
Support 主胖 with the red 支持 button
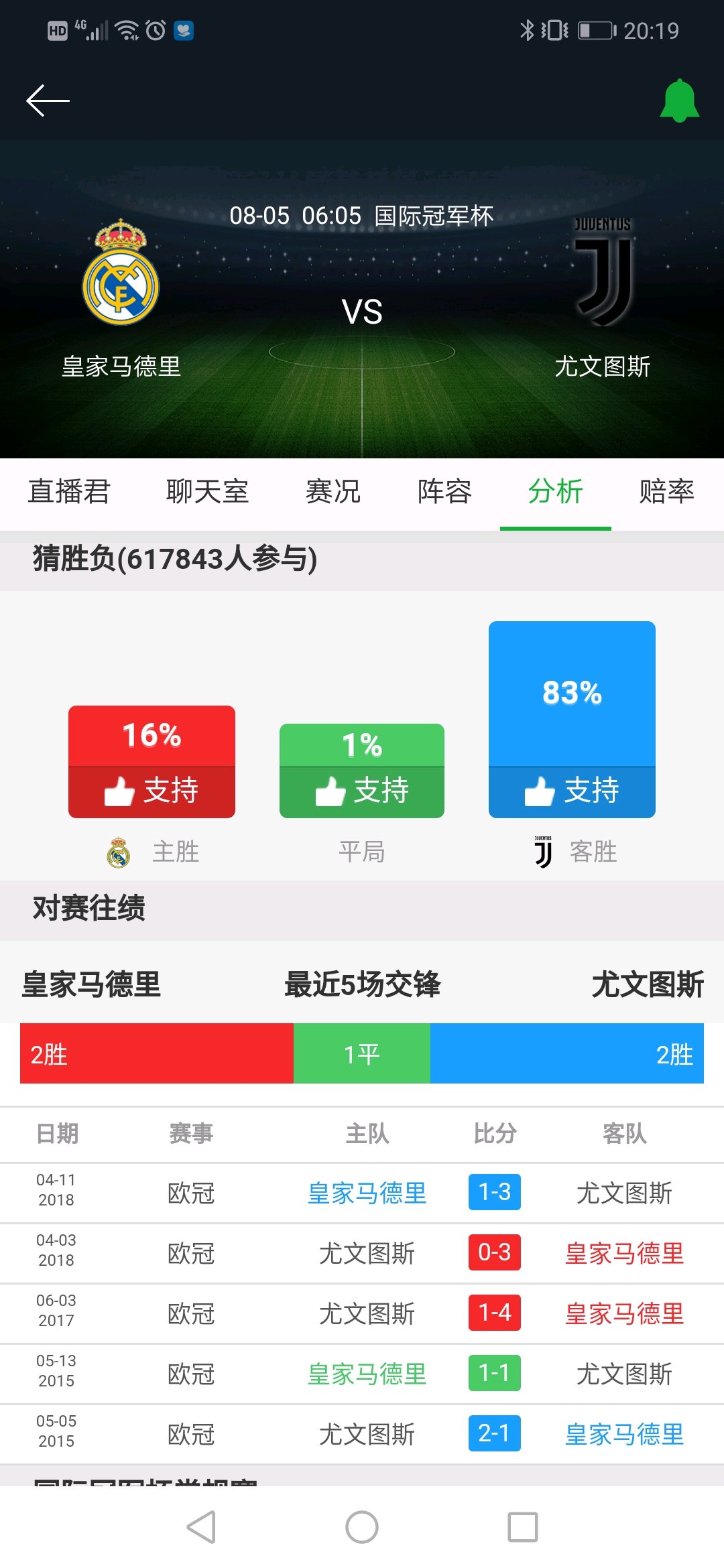pos(152,791)
